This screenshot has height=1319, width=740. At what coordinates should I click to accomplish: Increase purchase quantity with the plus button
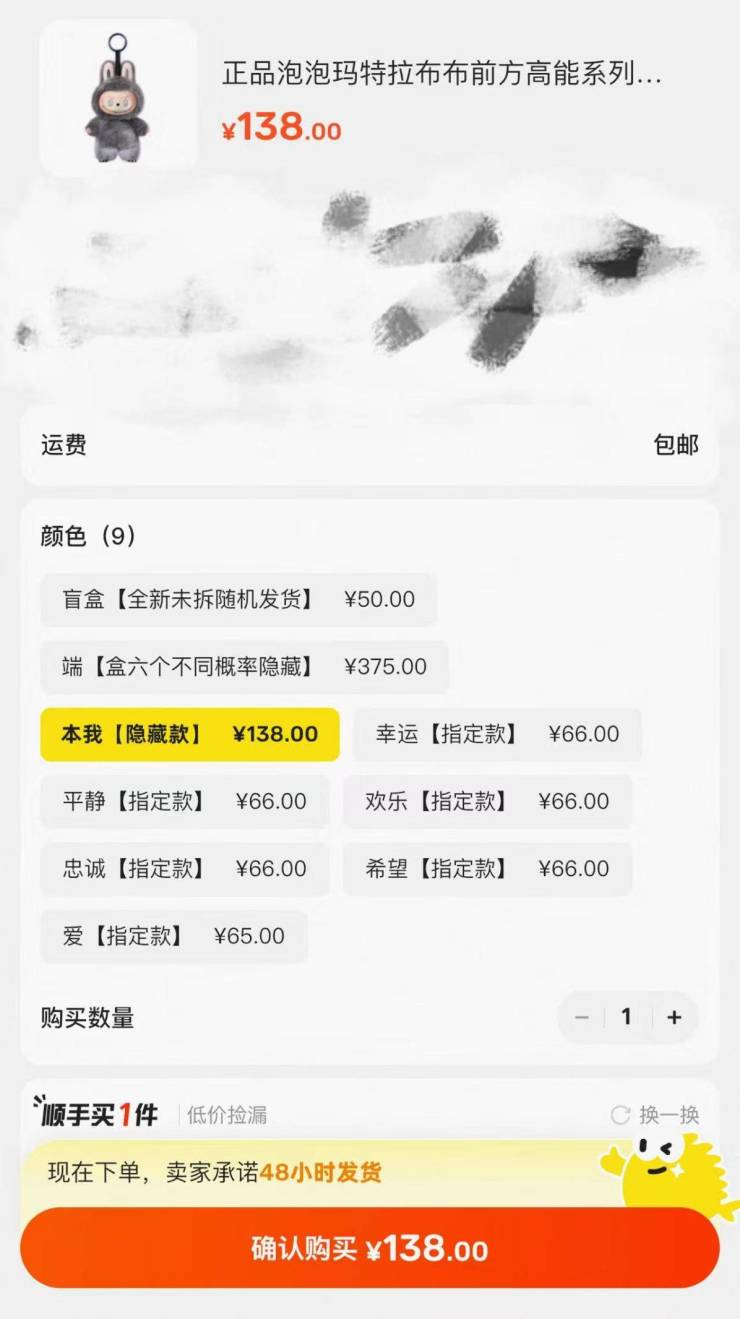pos(674,1018)
